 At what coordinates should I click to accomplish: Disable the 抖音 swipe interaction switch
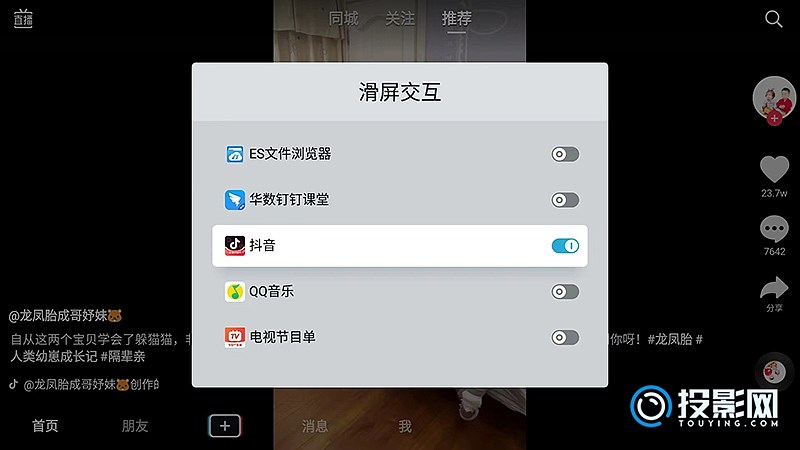pyautogui.click(x=565, y=245)
